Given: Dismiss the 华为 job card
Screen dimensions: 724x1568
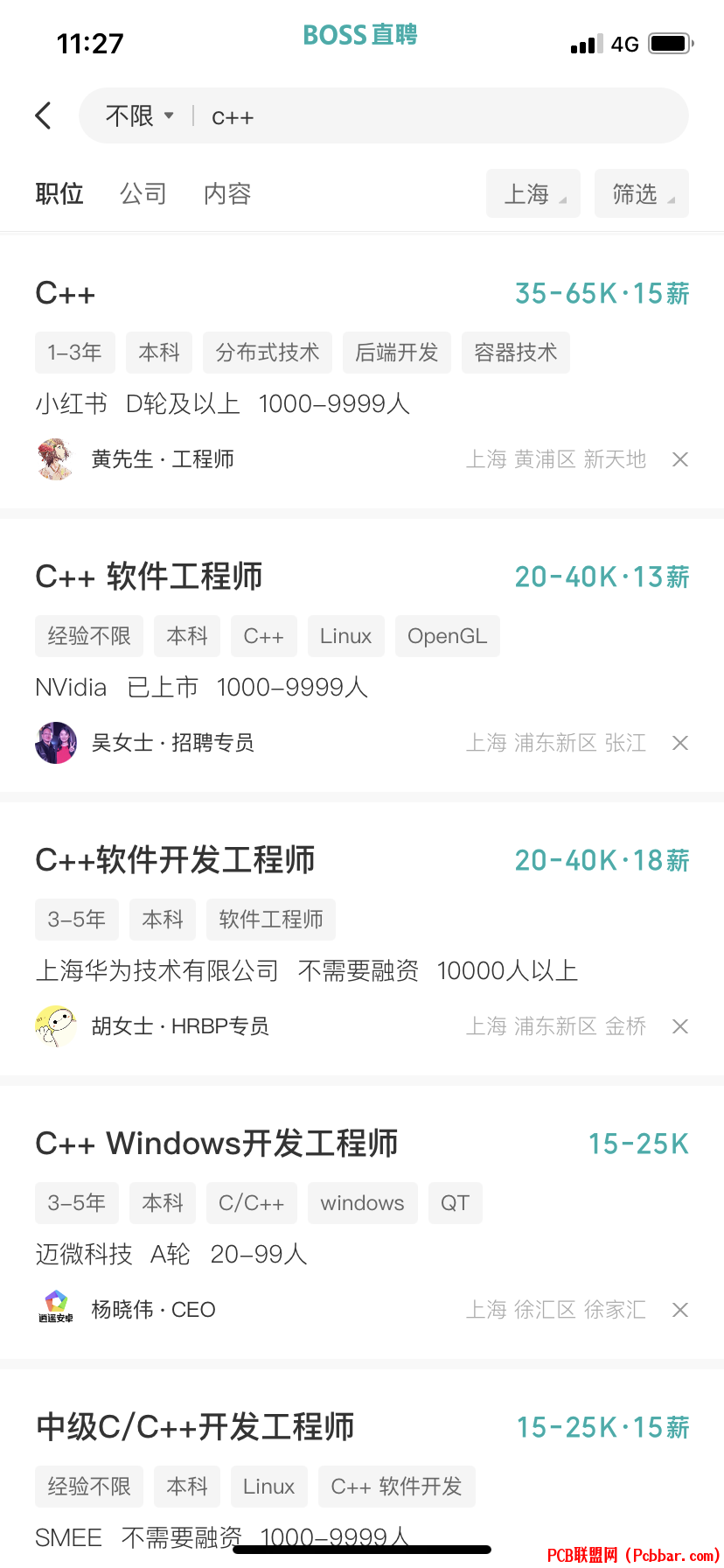Looking at the screenshot, I should (x=680, y=1026).
